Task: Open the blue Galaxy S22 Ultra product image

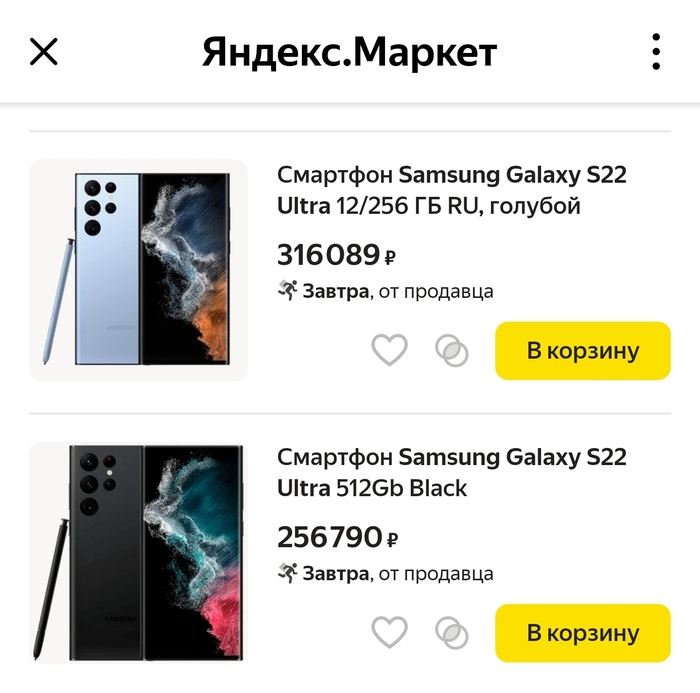Action: tap(138, 270)
